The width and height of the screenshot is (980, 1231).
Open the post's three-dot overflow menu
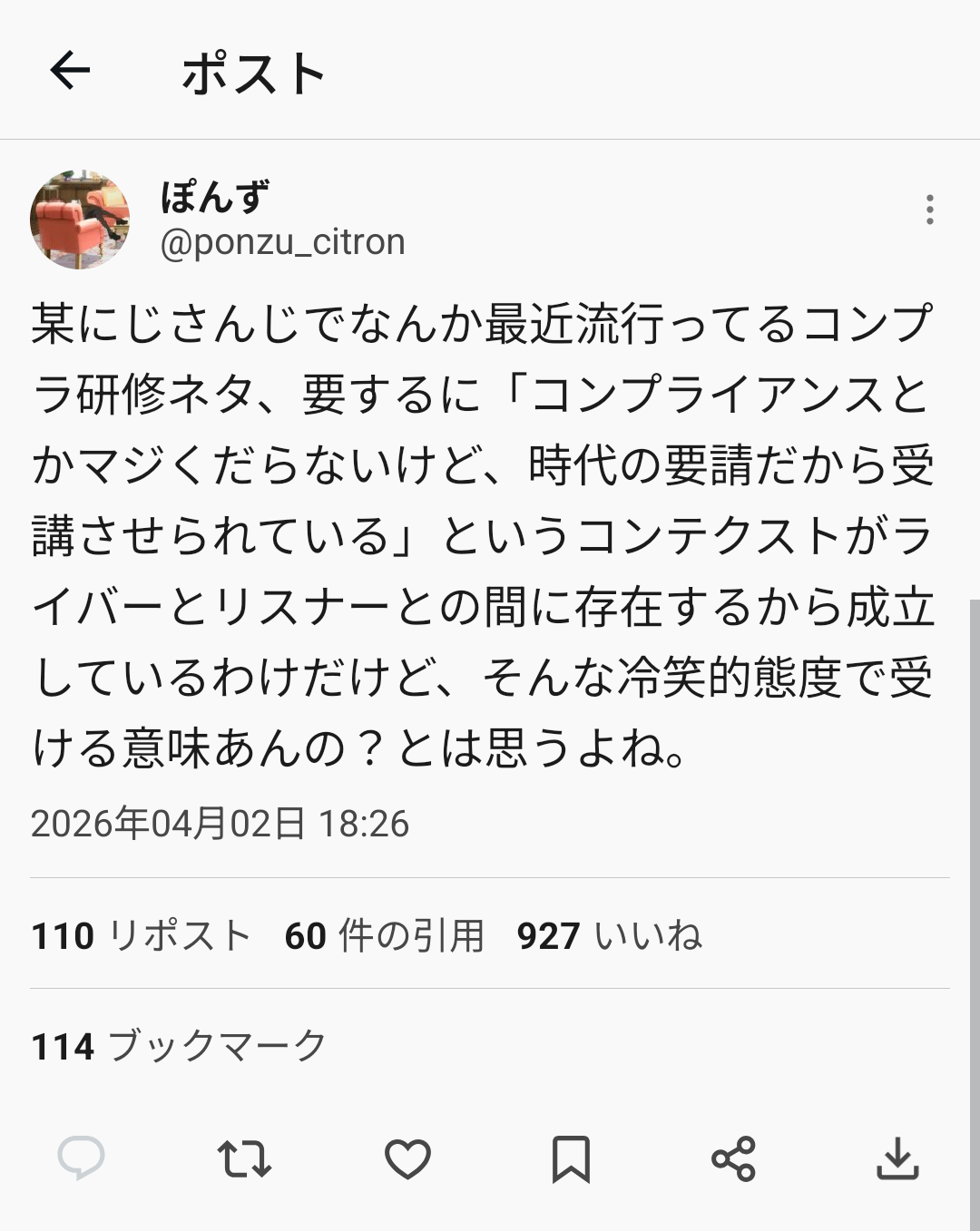[929, 210]
